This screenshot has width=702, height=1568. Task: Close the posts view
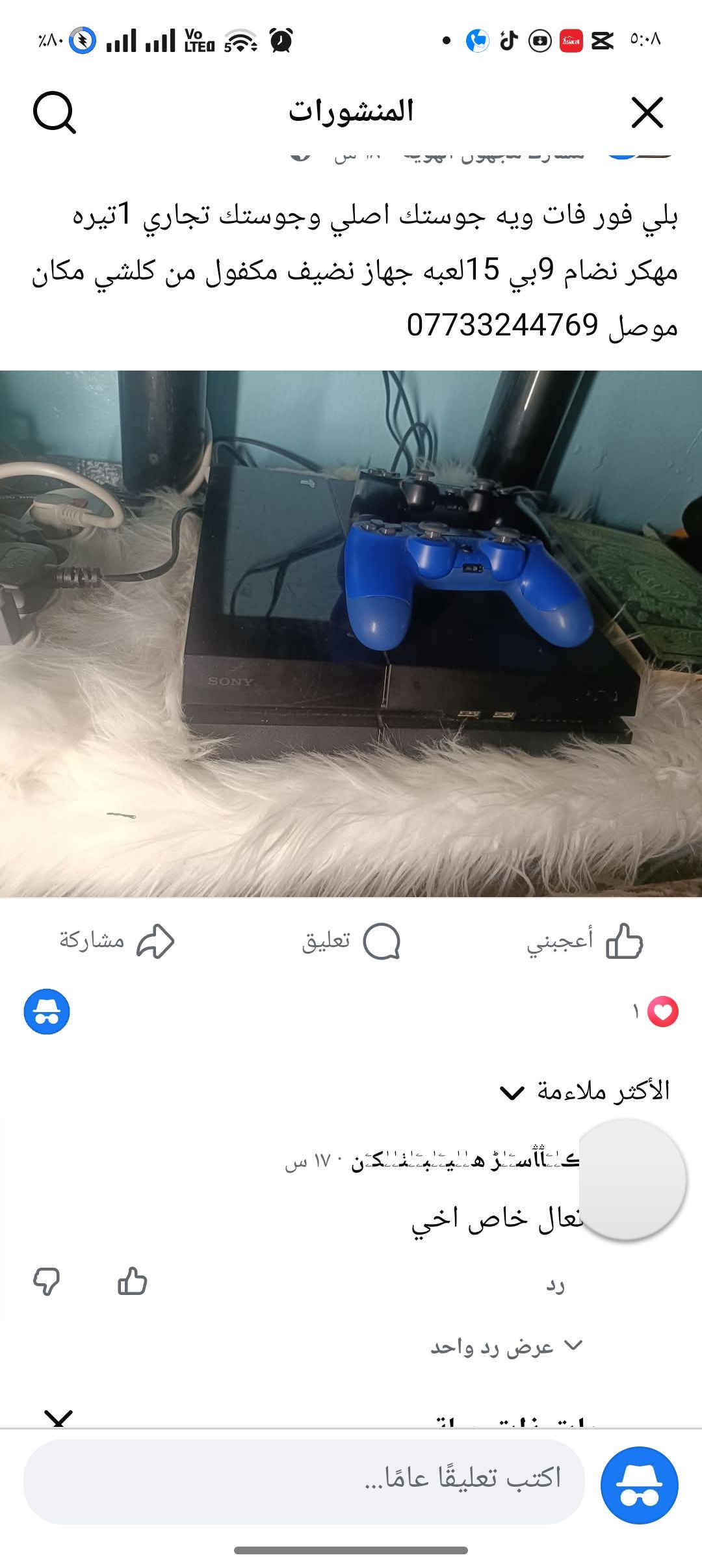[x=647, y=112]
